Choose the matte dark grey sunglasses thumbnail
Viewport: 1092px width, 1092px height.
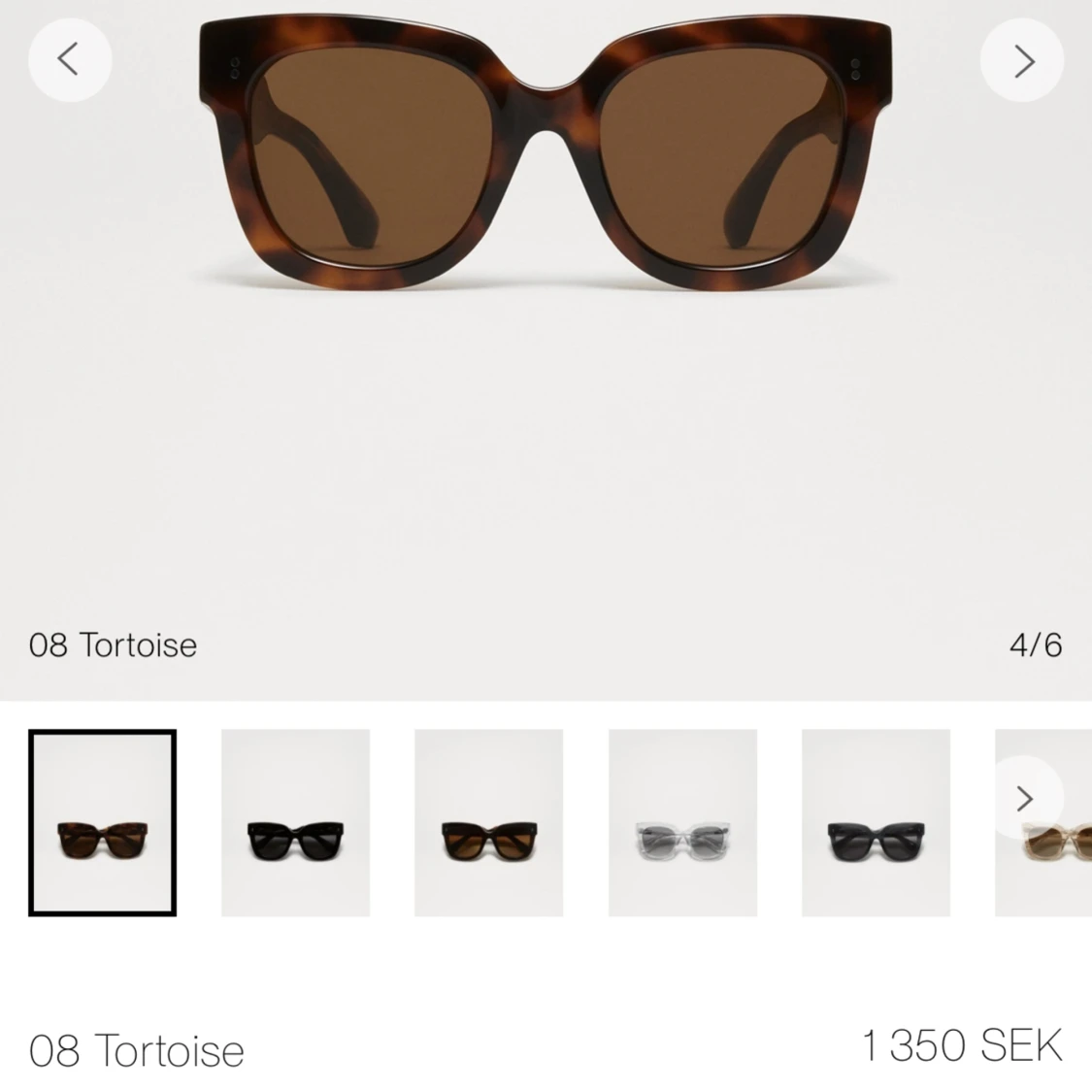pyautogui.click(x=876, y=822)
